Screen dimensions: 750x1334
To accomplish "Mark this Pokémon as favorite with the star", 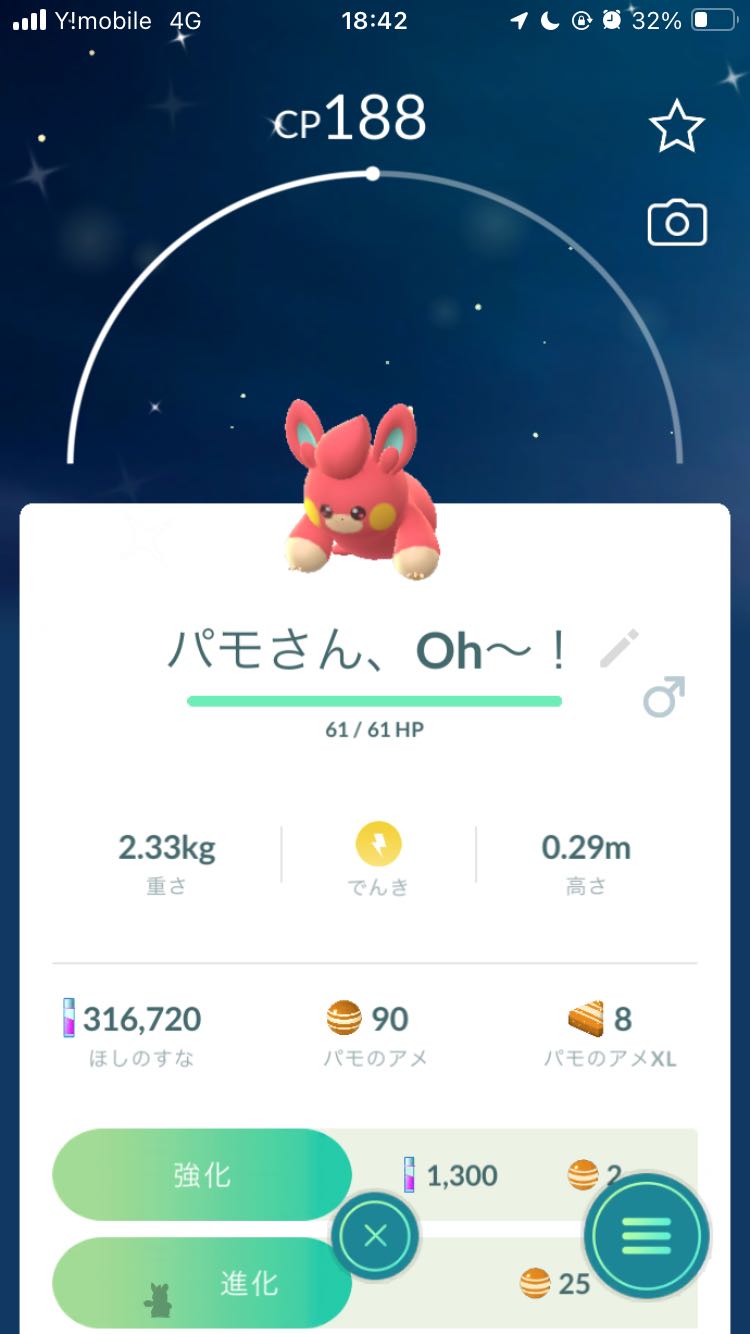I will click(677, 126).
